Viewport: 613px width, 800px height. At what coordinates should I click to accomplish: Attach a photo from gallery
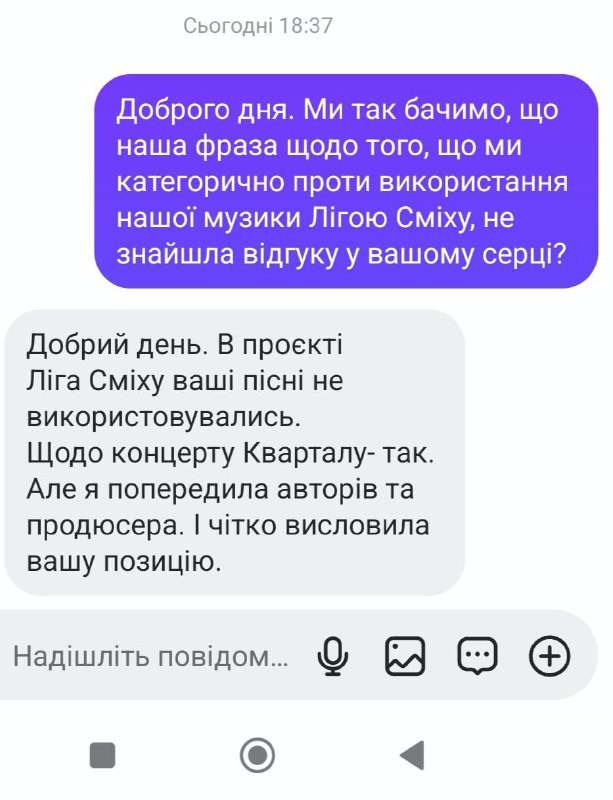405,656
